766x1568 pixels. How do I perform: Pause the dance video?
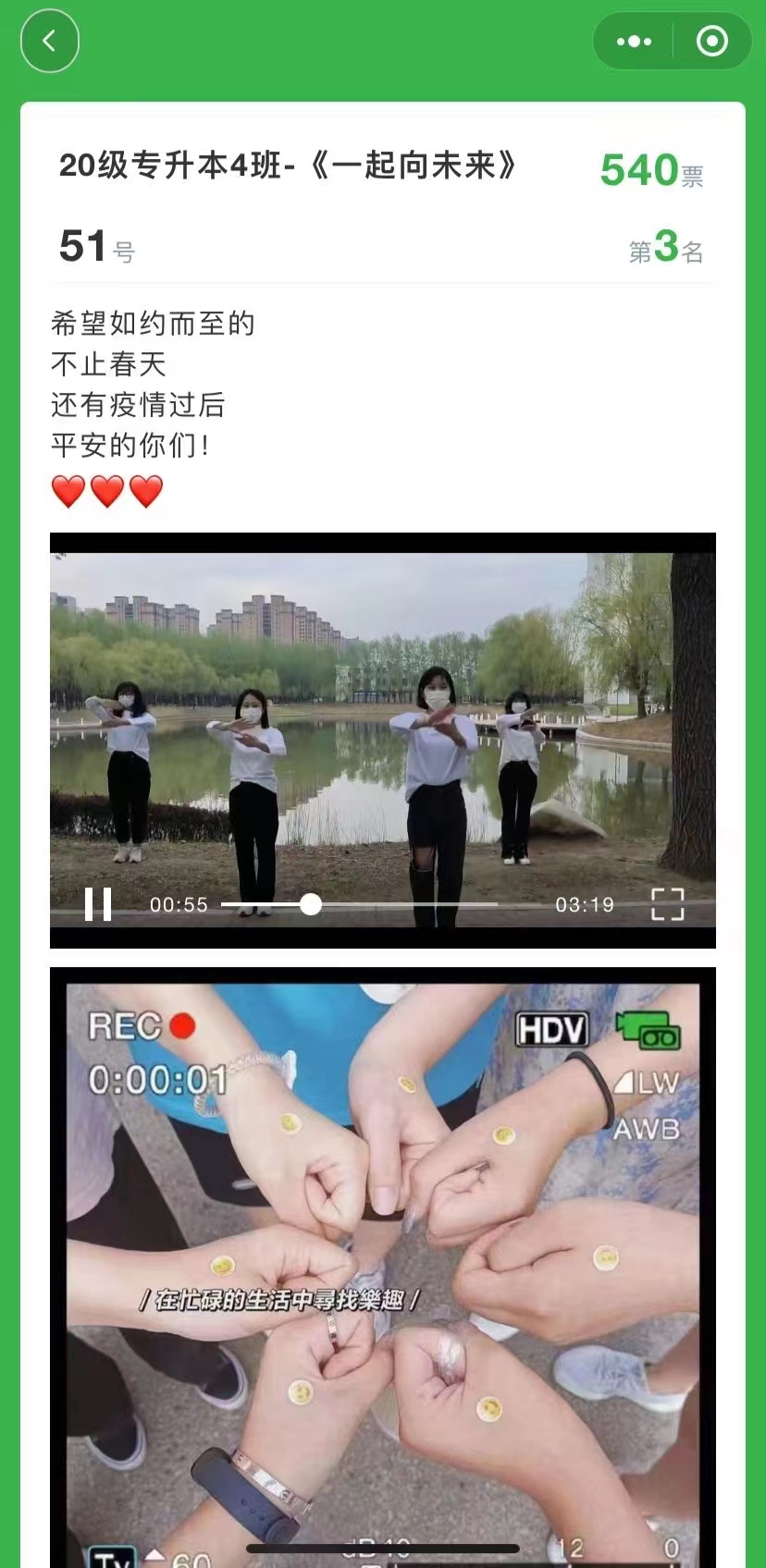pyautogui.click(x=98, y=904)
